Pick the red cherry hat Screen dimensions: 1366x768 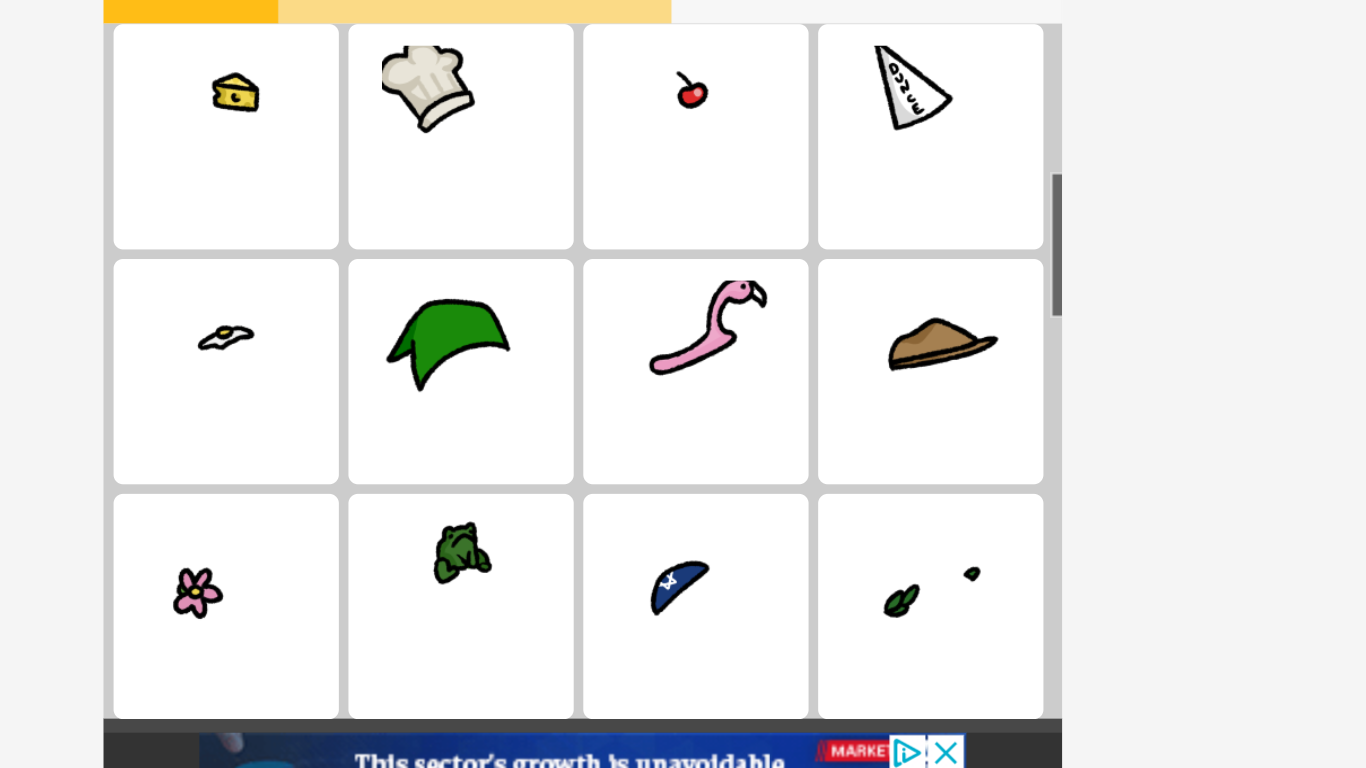(x=695, y=136)
